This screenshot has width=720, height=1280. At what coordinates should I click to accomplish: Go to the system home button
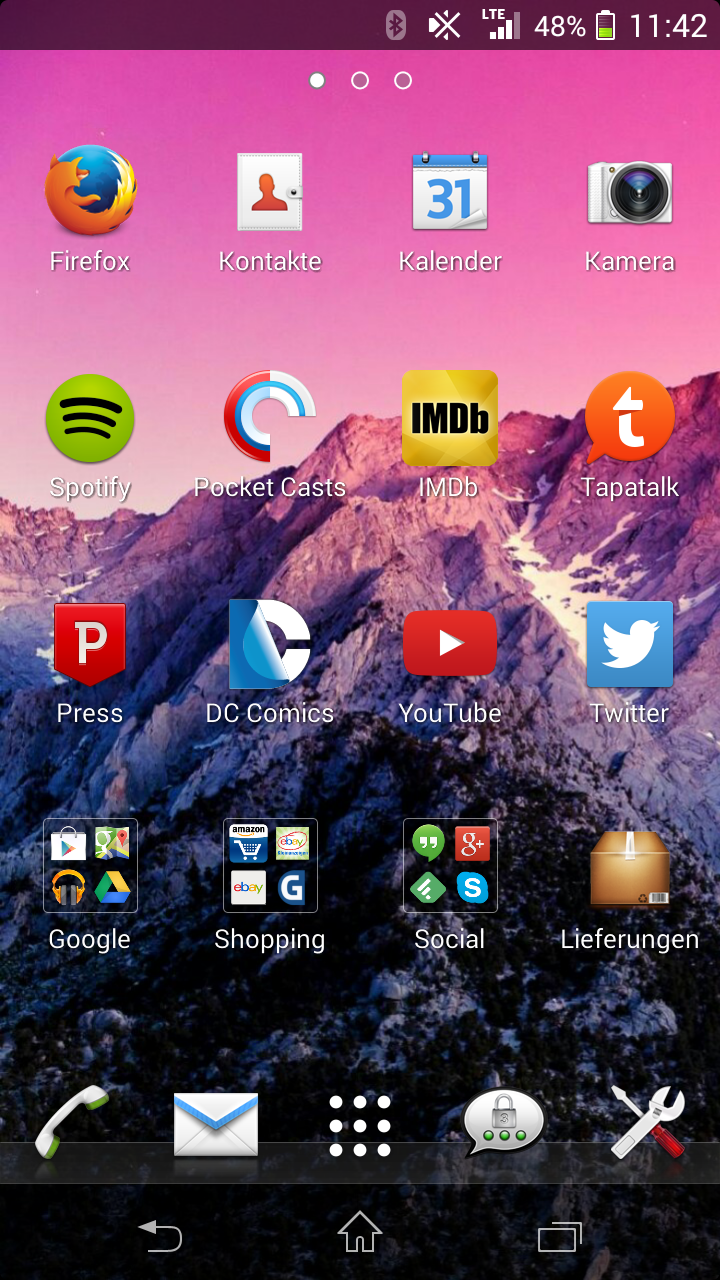click(x=360, y=1232)
